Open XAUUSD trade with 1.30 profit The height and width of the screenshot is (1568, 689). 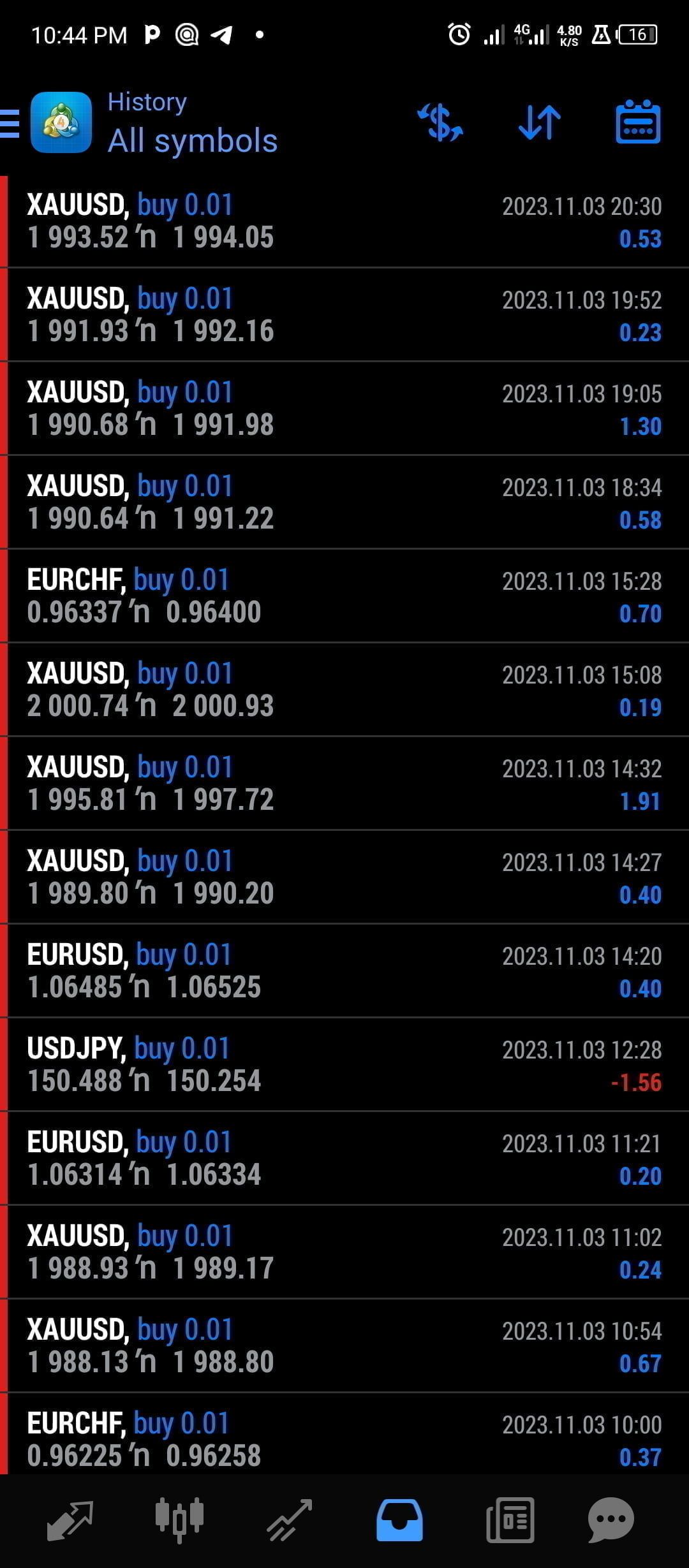[x=344, y=409]
